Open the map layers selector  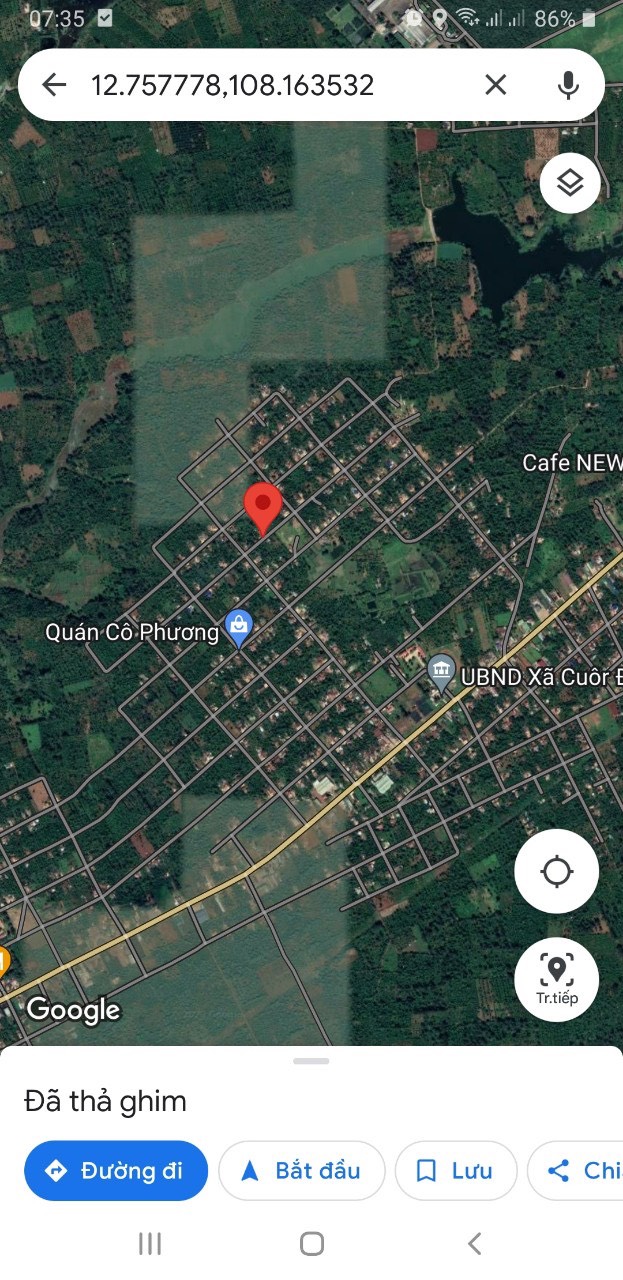click(x=569, y=183)
